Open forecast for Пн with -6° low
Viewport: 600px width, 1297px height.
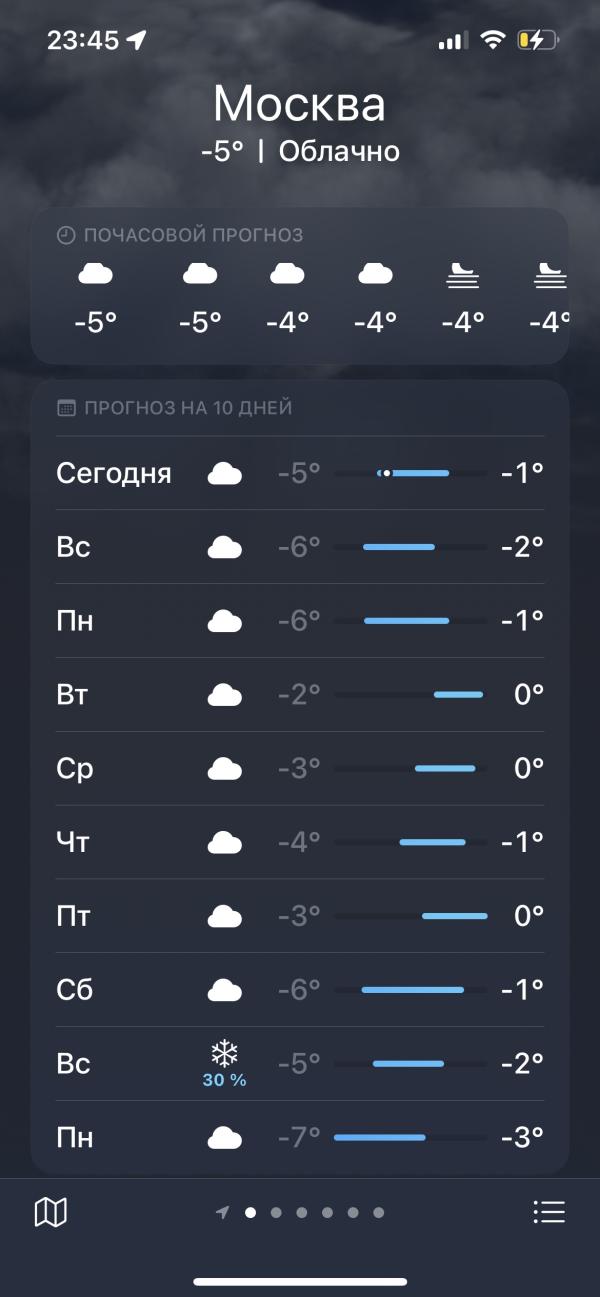tap(300, 620)
